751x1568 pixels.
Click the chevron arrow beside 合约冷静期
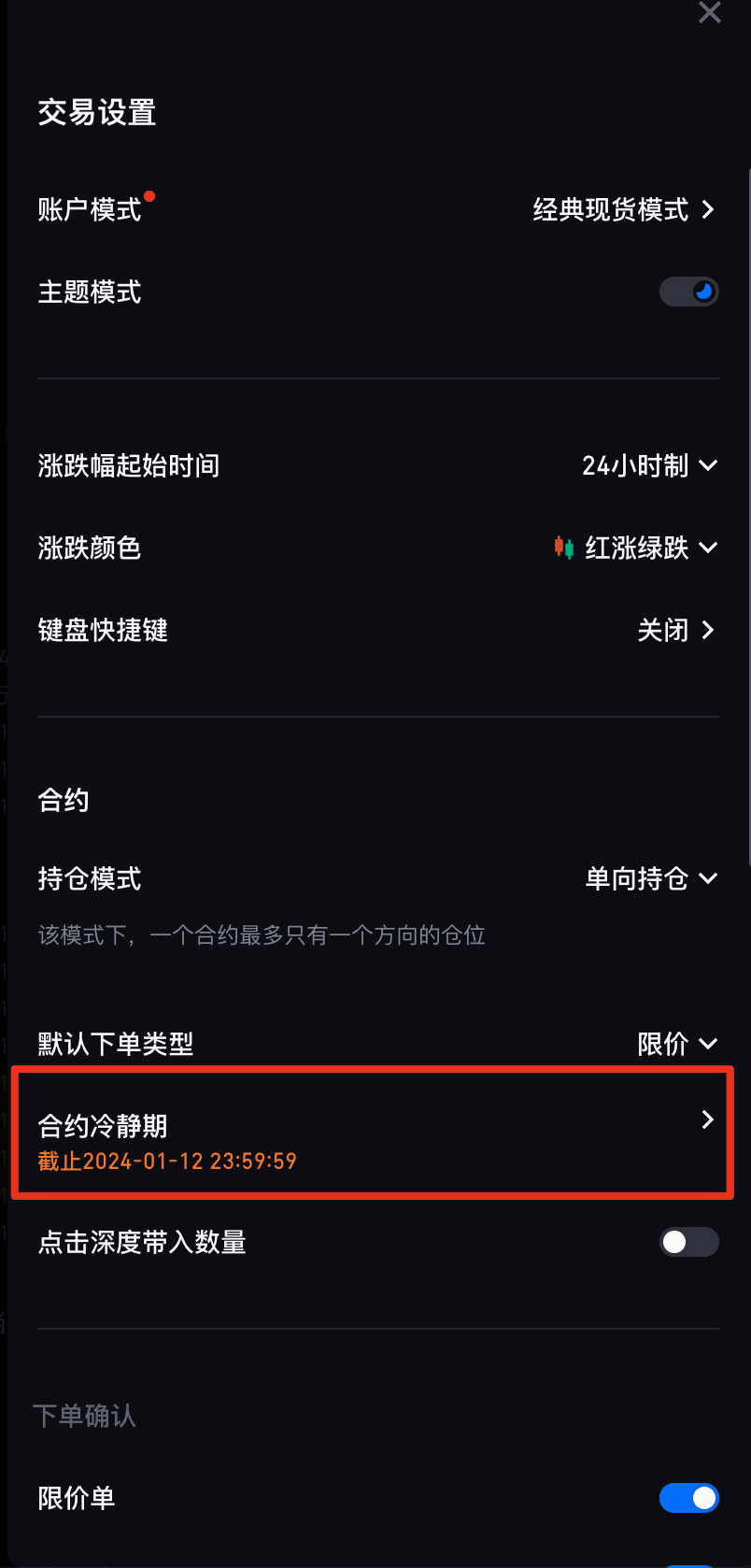click(x=707, y=1119)
